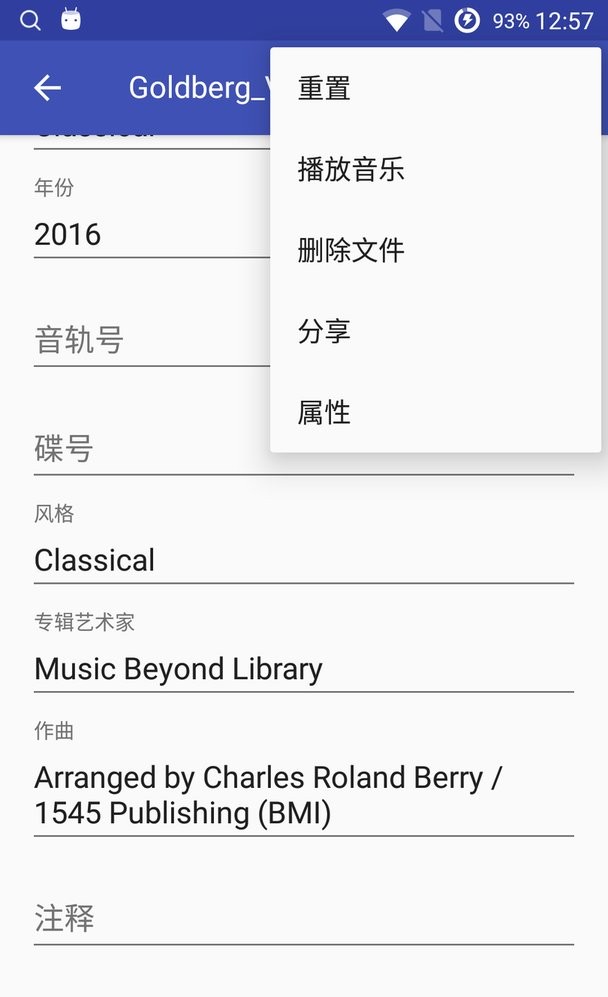The image size is (608, 997).
Task: Focus the 碟号 disc number field
Action: pos(150,449)
